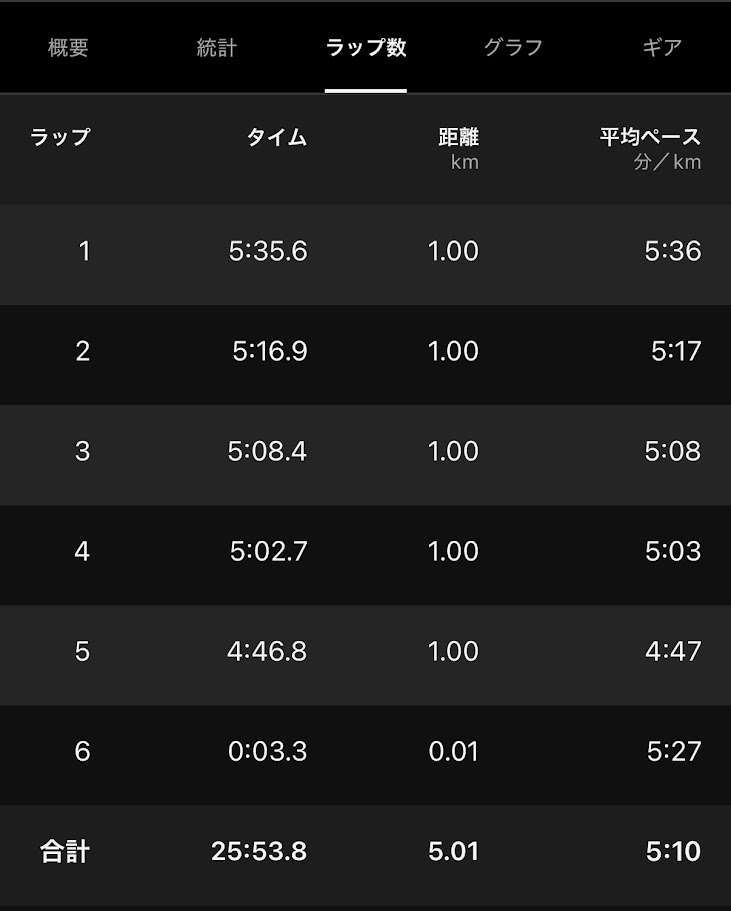Go to the ギア tab
Viewport: 731px width, 911px height.
[661, 48]
